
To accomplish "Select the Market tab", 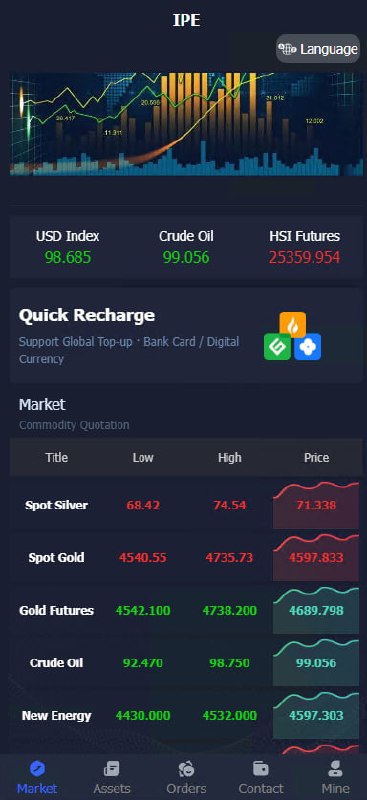I will coord(37,777).
